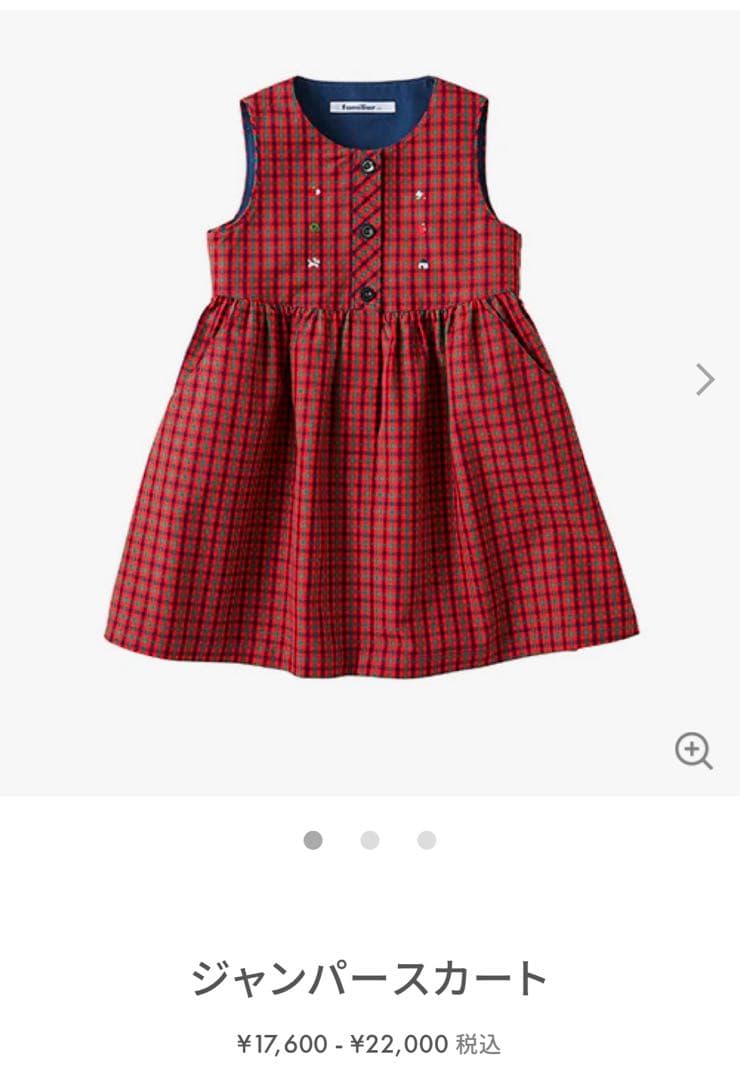
Task: Zoom in with the magnifier icon
Action: coord(693,750)
